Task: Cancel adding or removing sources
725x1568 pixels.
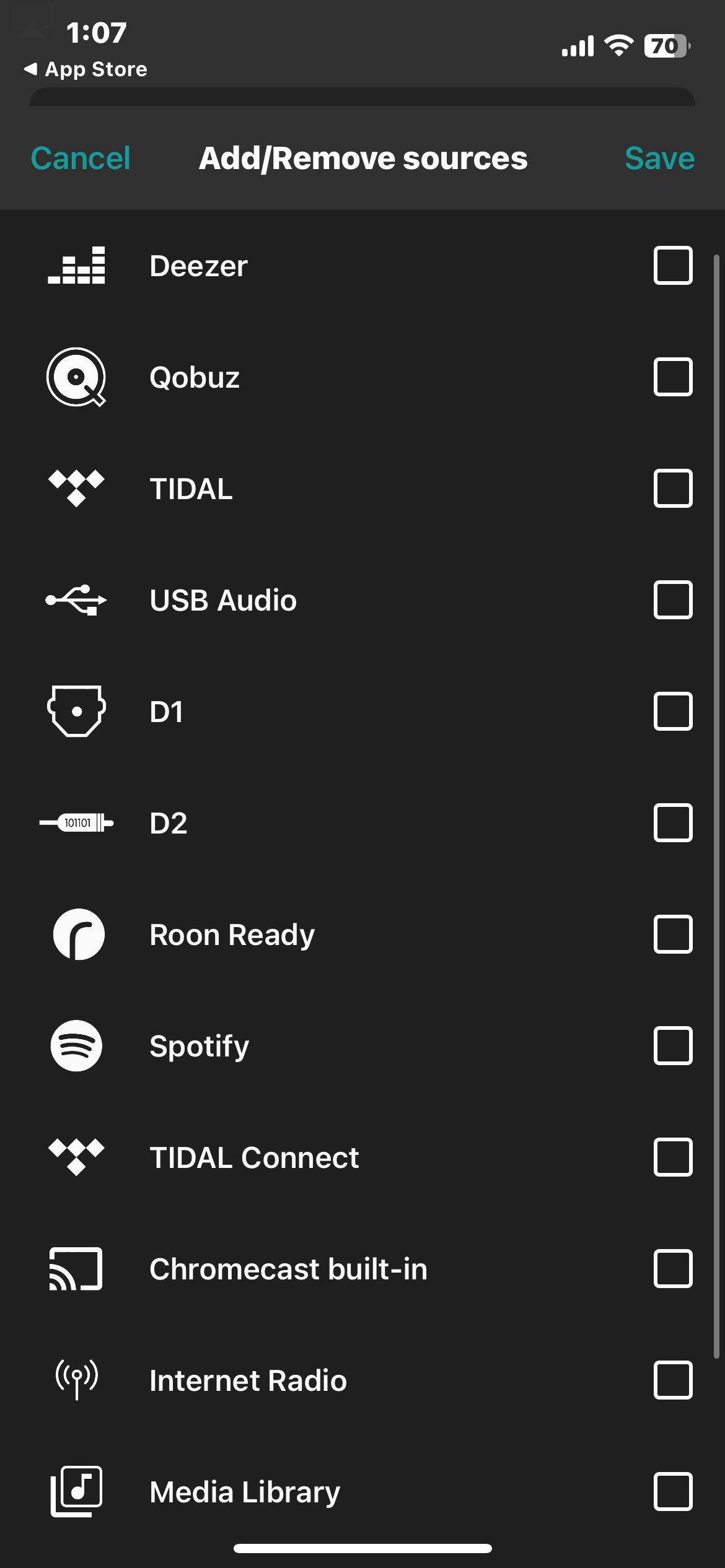Action: (x=81, y=158)
